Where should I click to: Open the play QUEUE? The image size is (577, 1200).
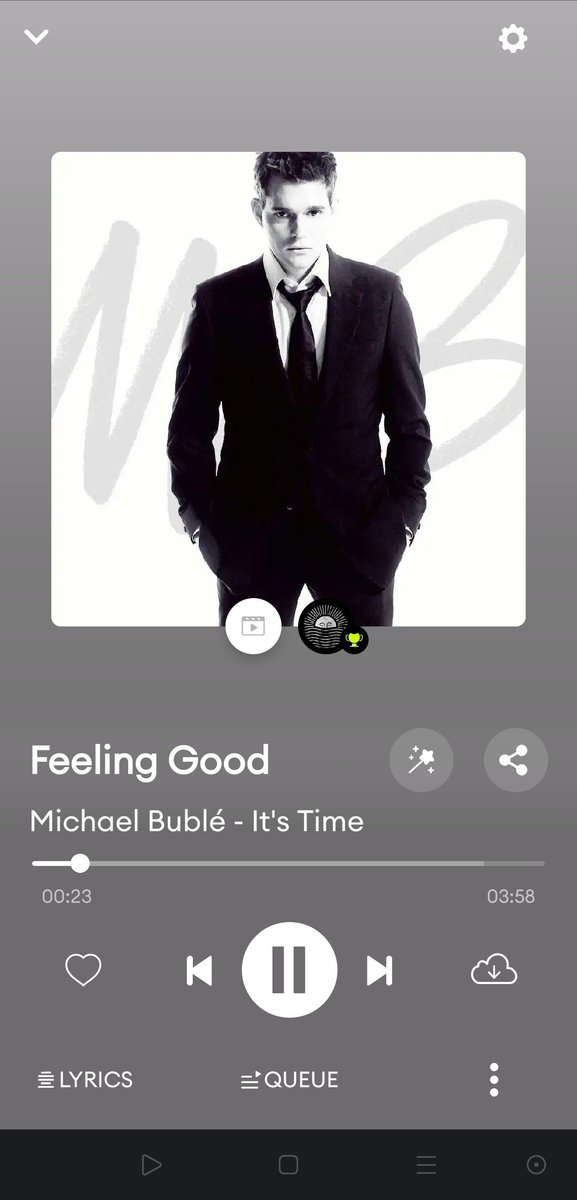pyautogui.click(x=289, y=1080)
